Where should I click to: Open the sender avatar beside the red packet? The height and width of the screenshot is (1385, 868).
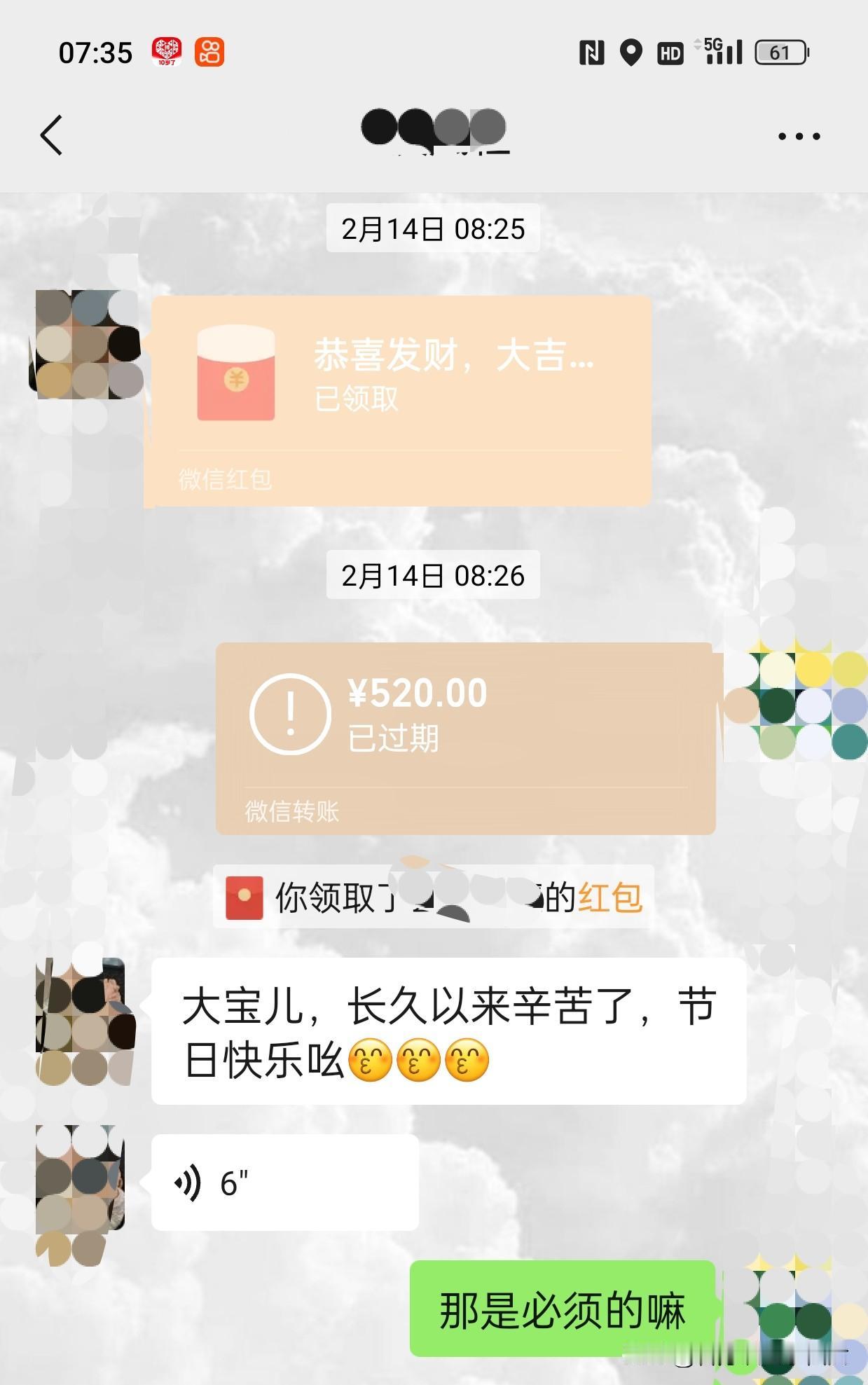click(x=86, y=344)
